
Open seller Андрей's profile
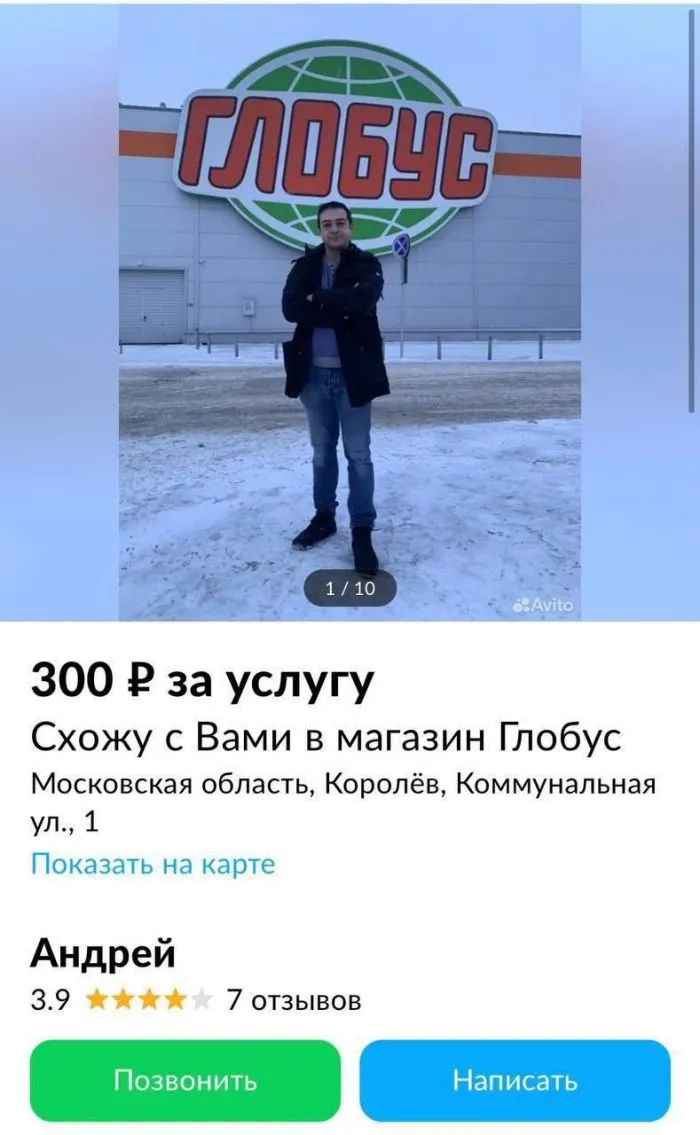(x=103, y=953)
